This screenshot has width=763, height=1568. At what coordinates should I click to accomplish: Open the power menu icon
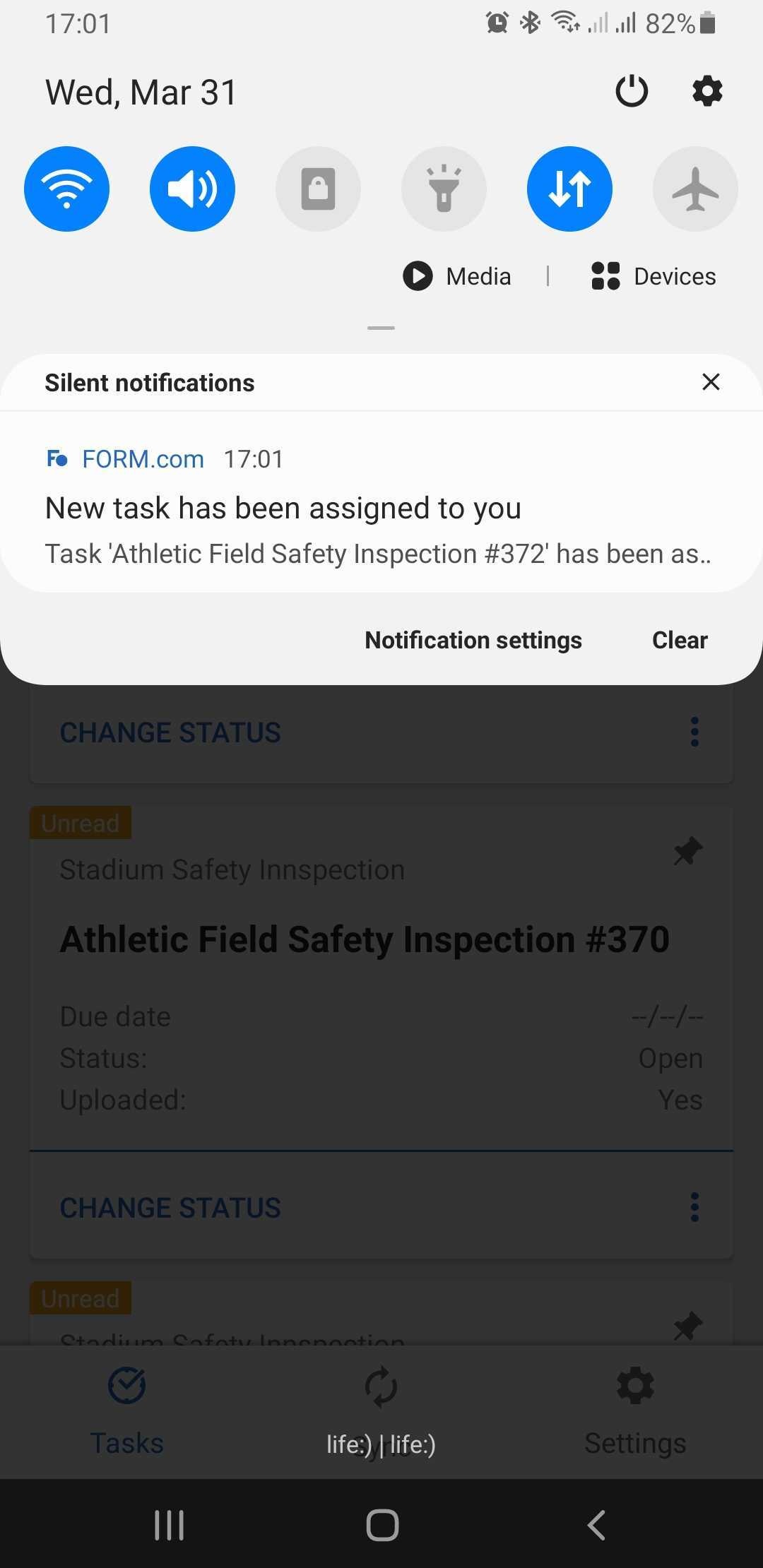[632, 91]
